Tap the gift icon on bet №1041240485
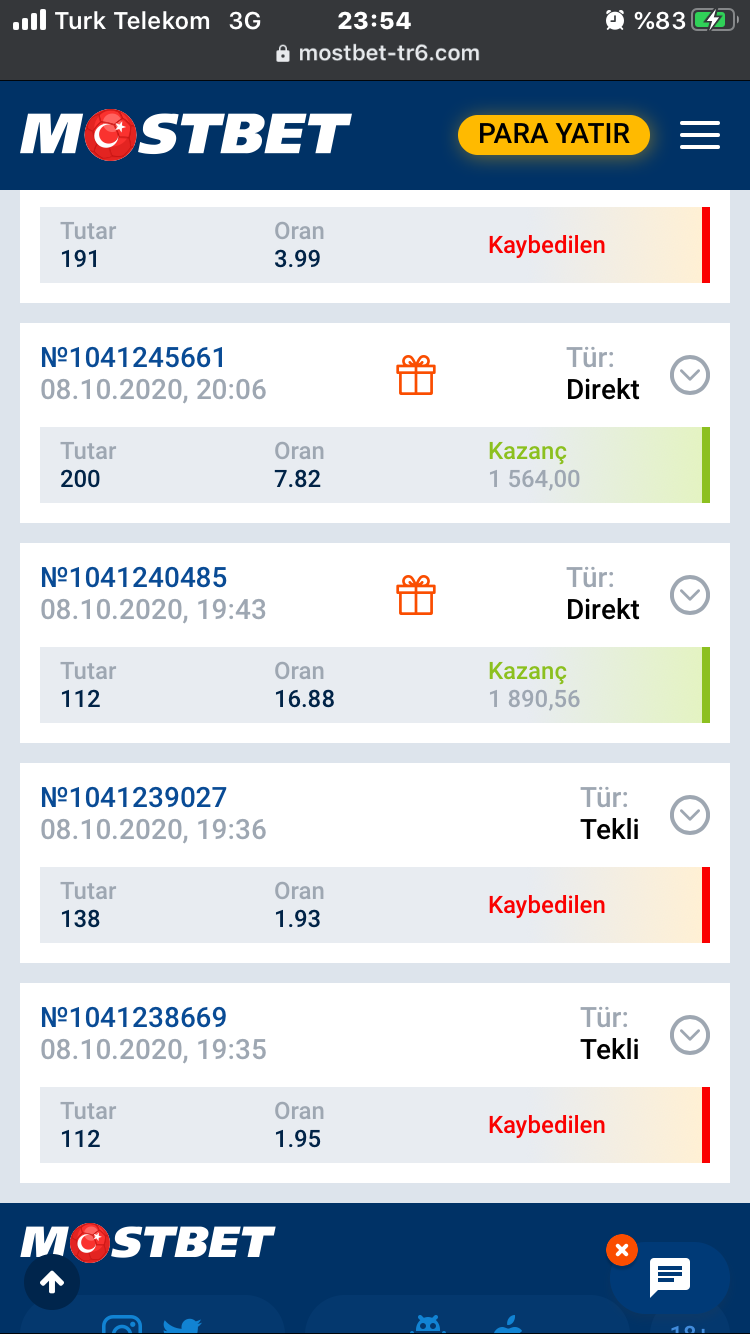Screen dimensions: 750x1334 click(x=416, y=595)
